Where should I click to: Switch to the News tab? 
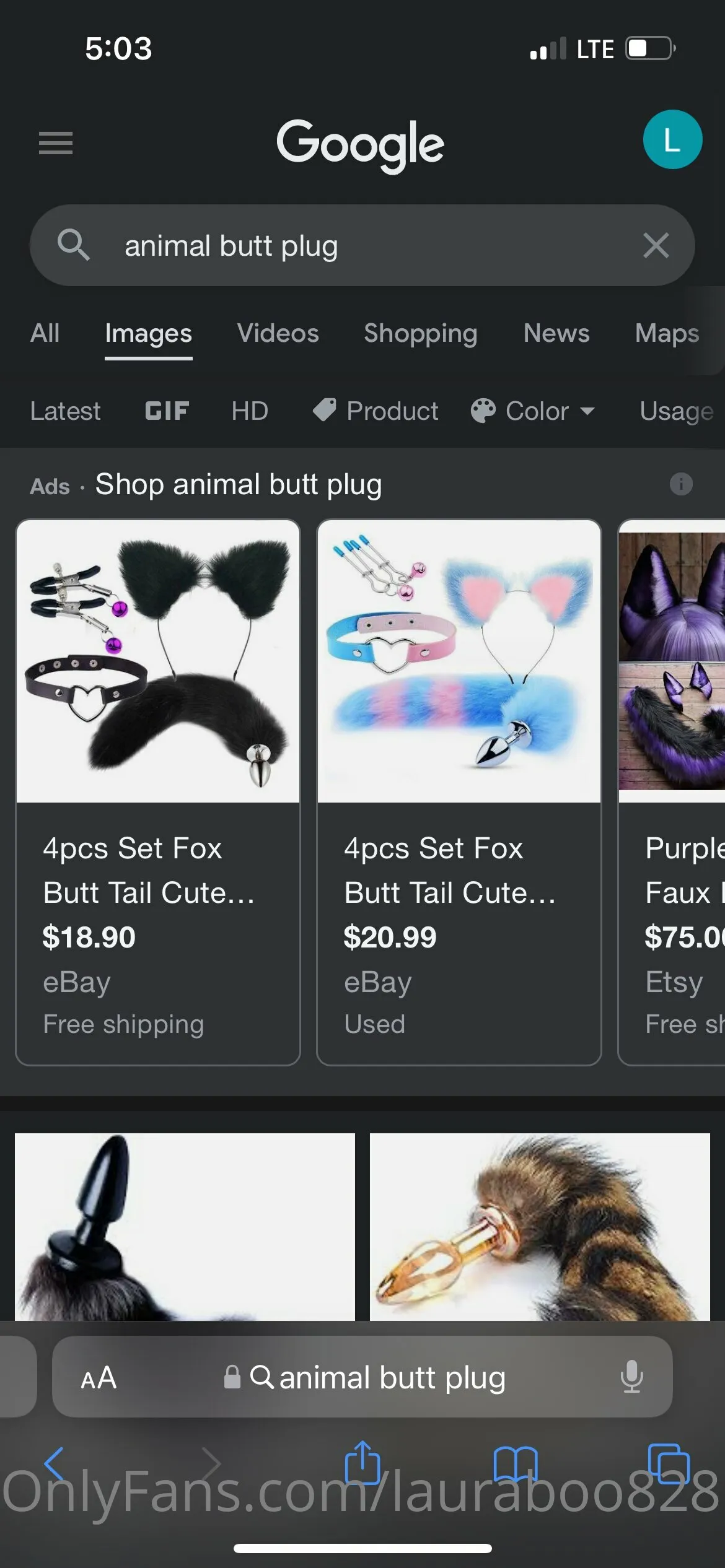pyautogui.click(x=556, y=333)
